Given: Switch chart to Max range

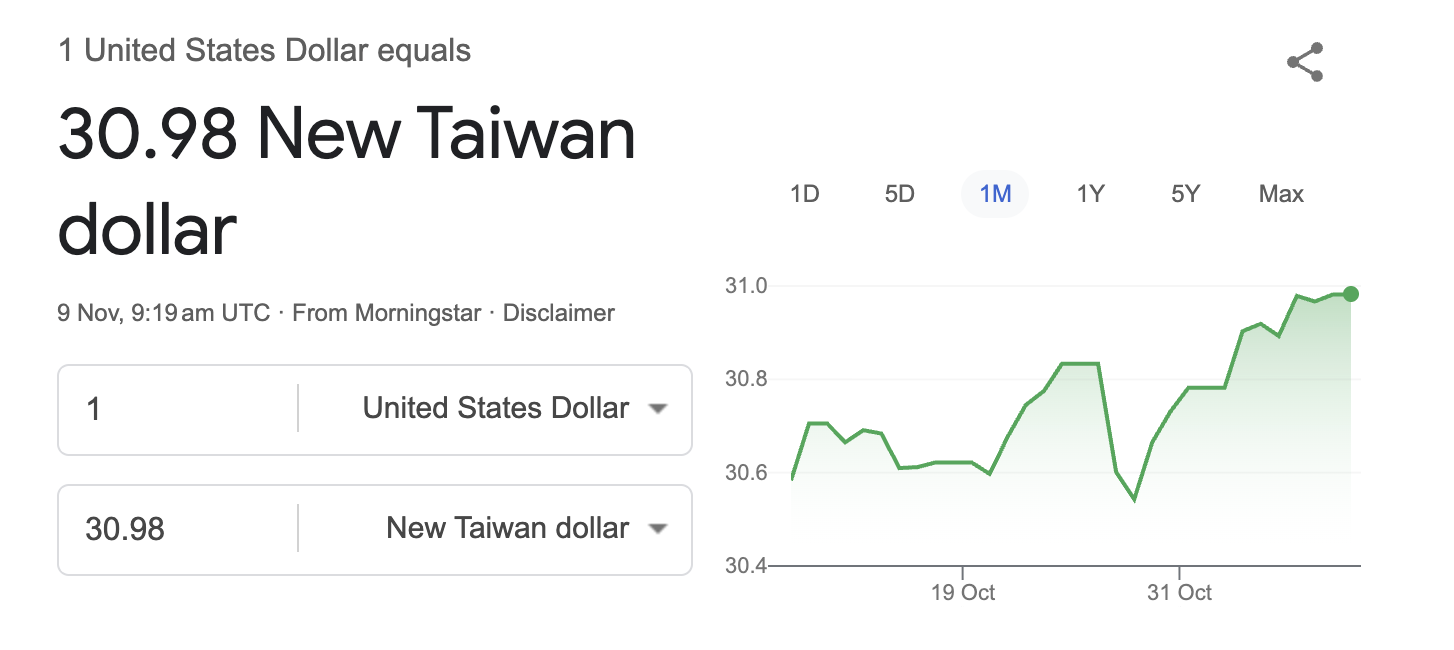Looking at the screenshot, I should point(1281,194).
